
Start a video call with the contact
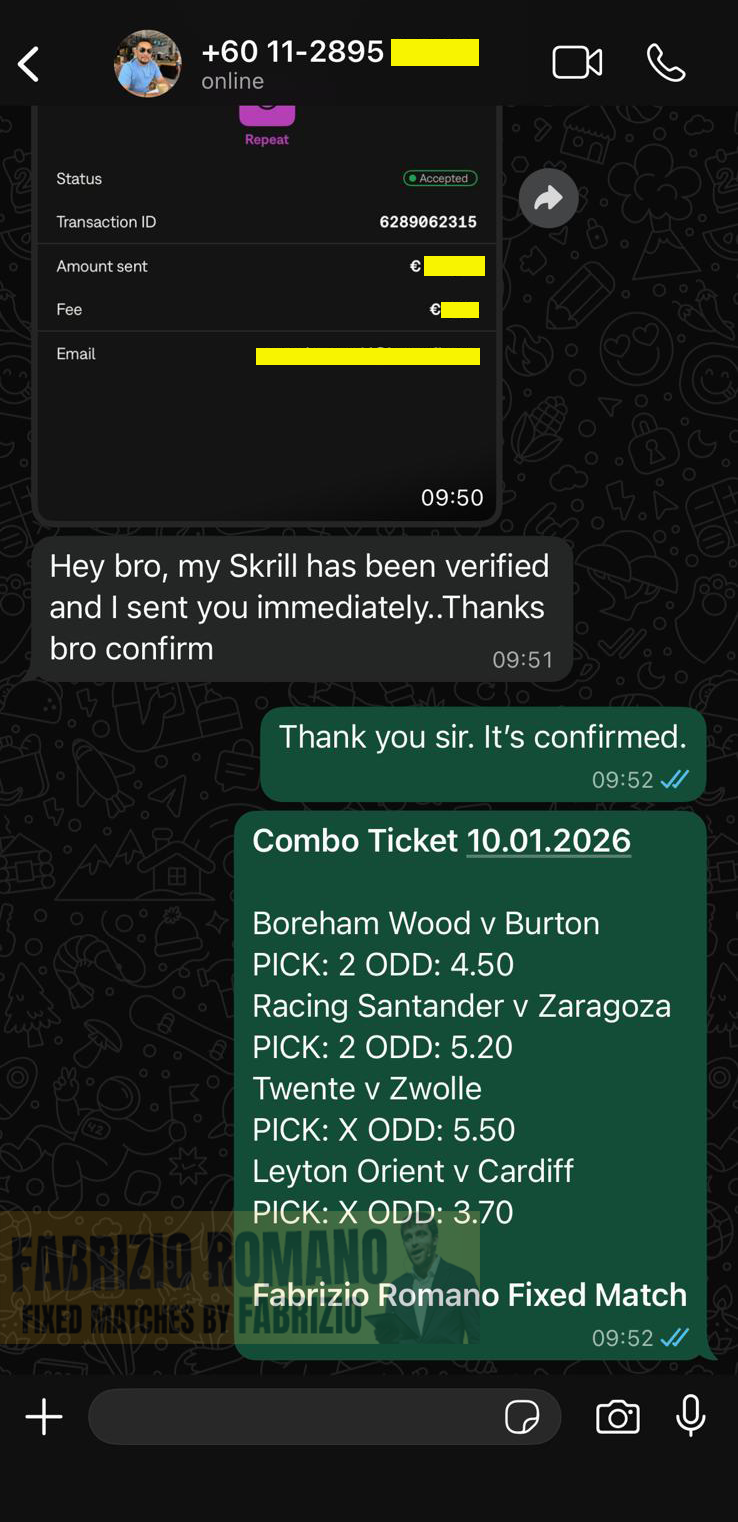[x=577, y=62]
